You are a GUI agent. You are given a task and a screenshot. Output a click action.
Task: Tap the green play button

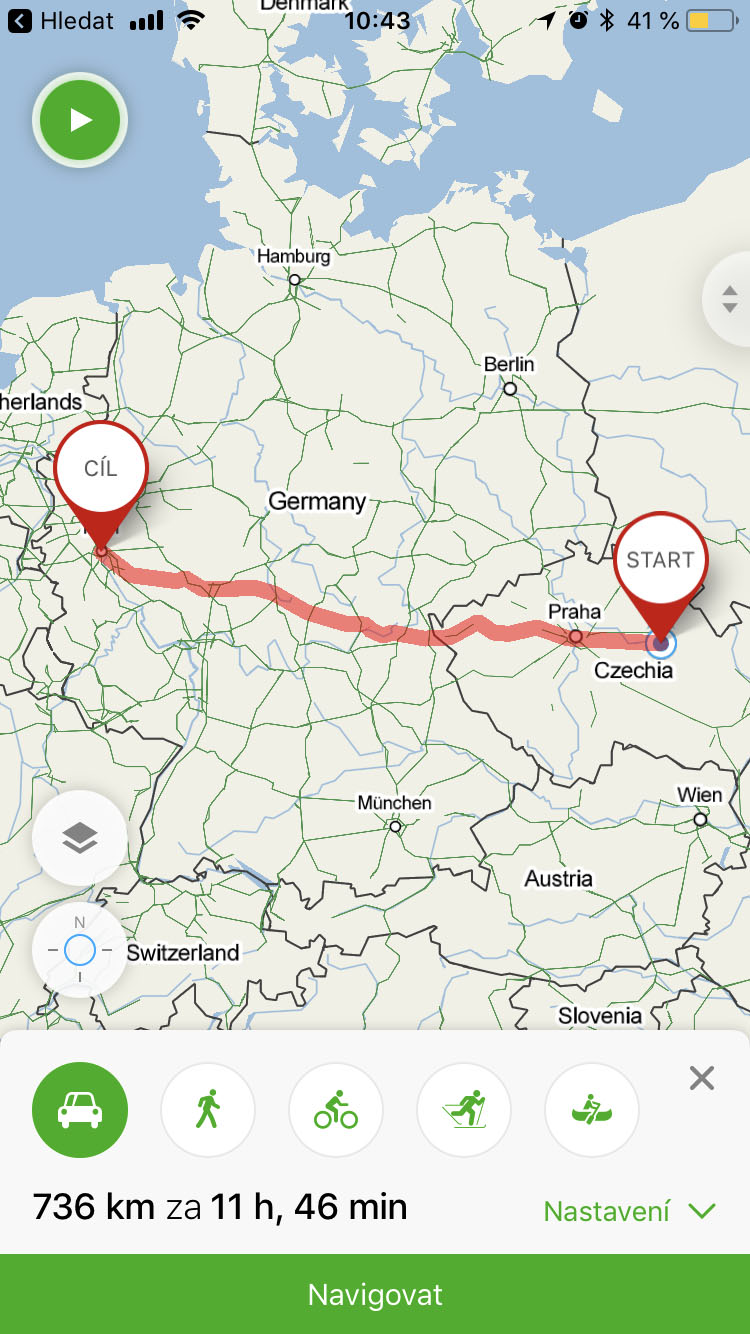pyautogui.click(x=80, y=121)
